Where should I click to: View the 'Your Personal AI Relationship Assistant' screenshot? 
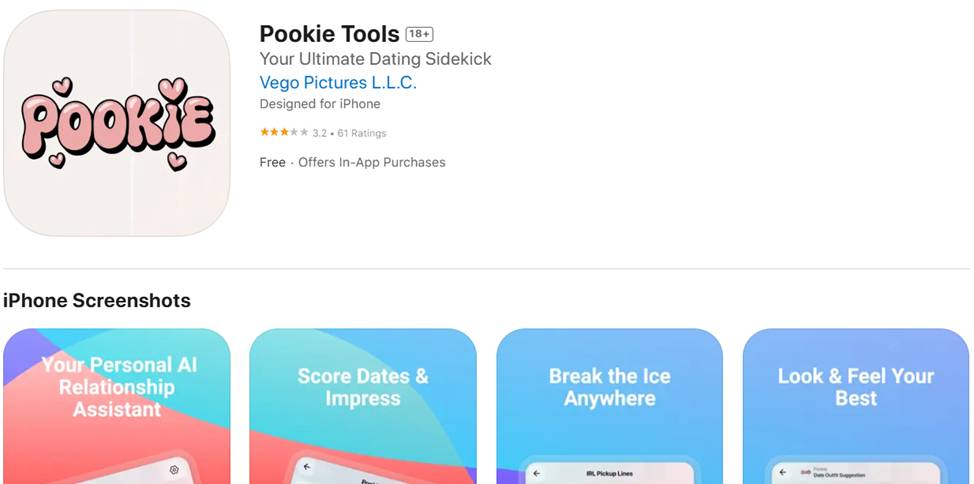pos(117,406)
